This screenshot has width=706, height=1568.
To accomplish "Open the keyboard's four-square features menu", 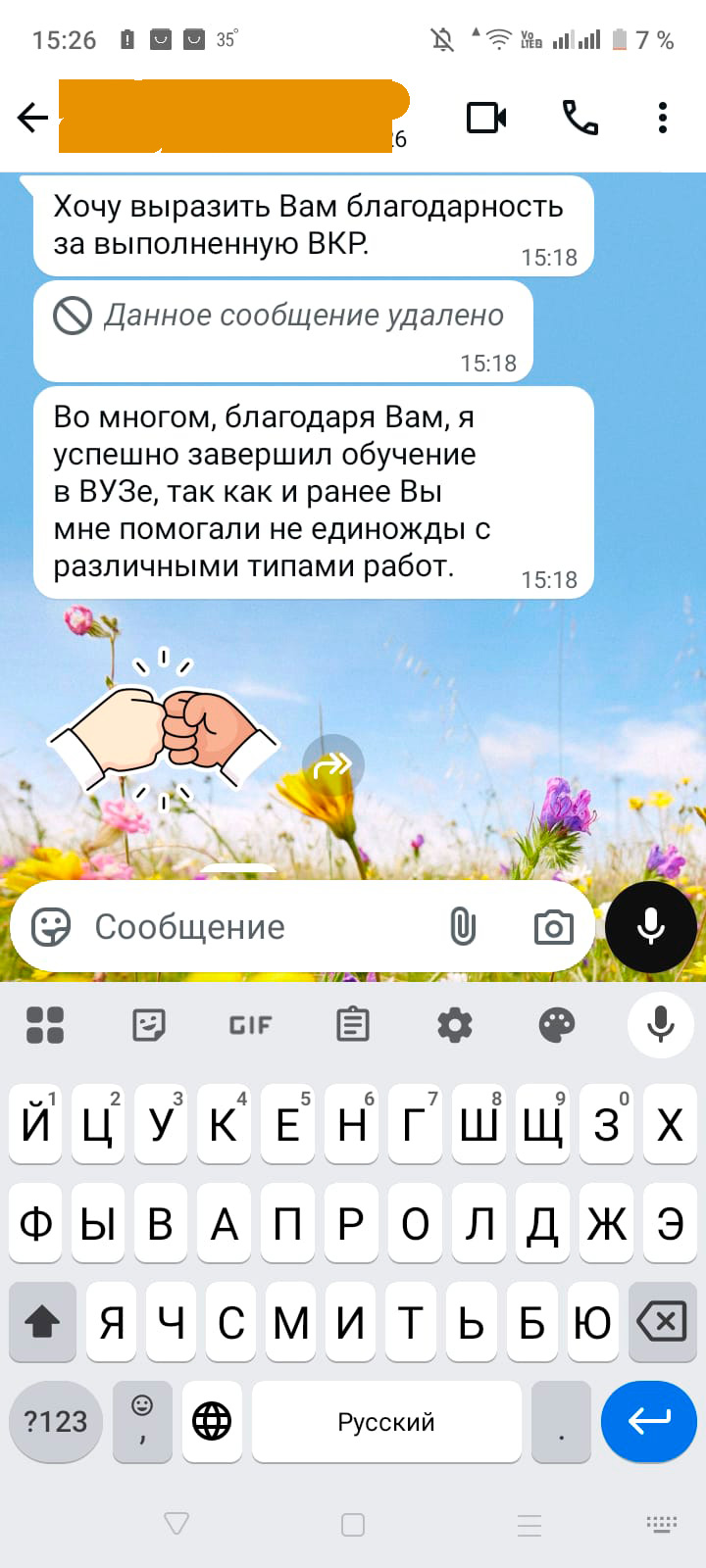I will pos(45,1025).
